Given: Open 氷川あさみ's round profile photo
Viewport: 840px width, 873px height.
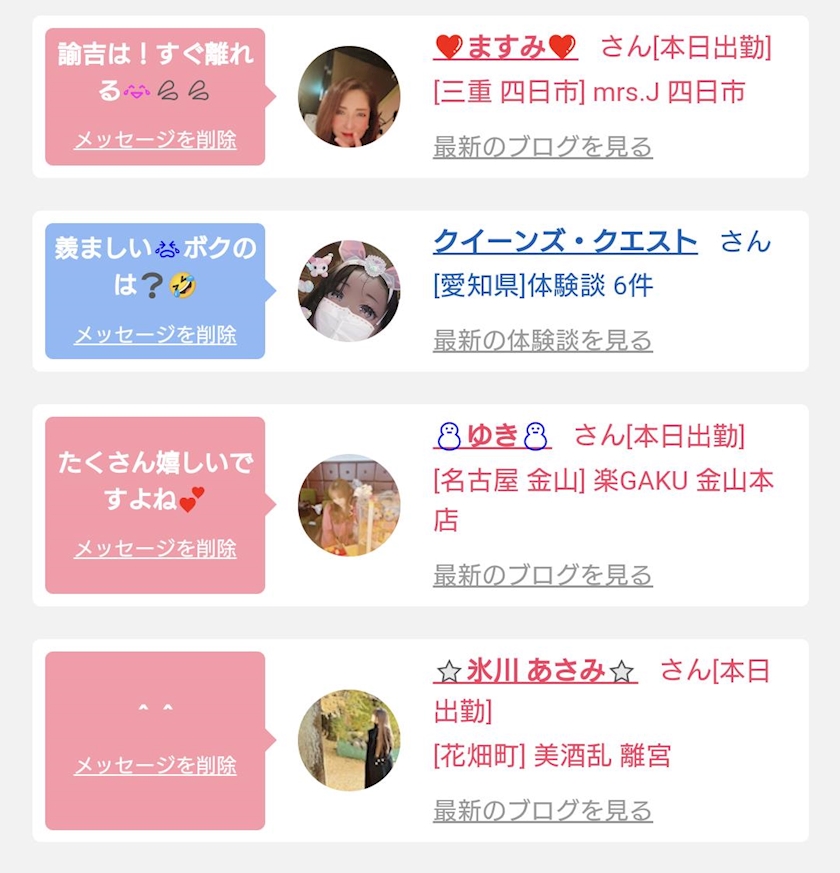Looking at the screenshot, I should pos(349,740).
